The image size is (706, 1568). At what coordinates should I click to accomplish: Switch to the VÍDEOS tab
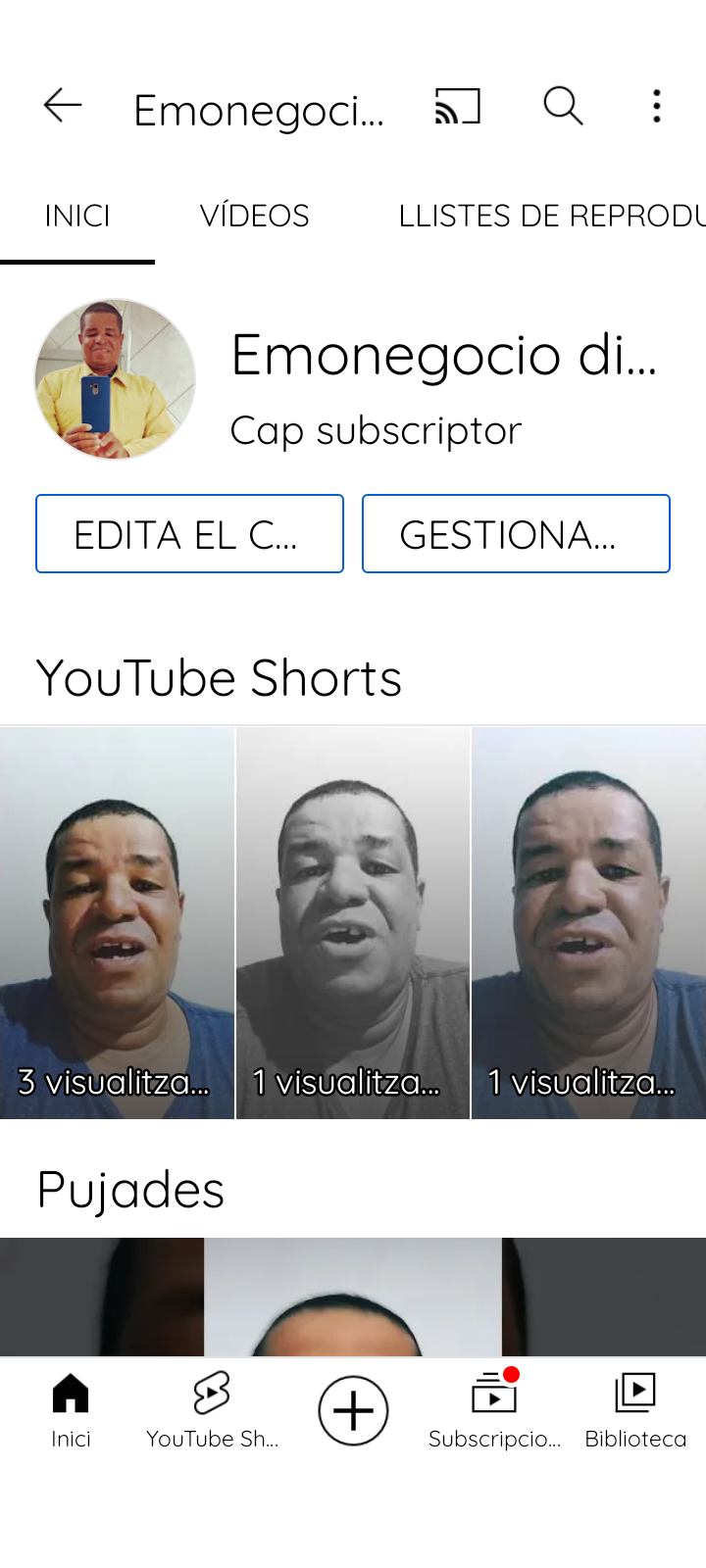[254, 216]
